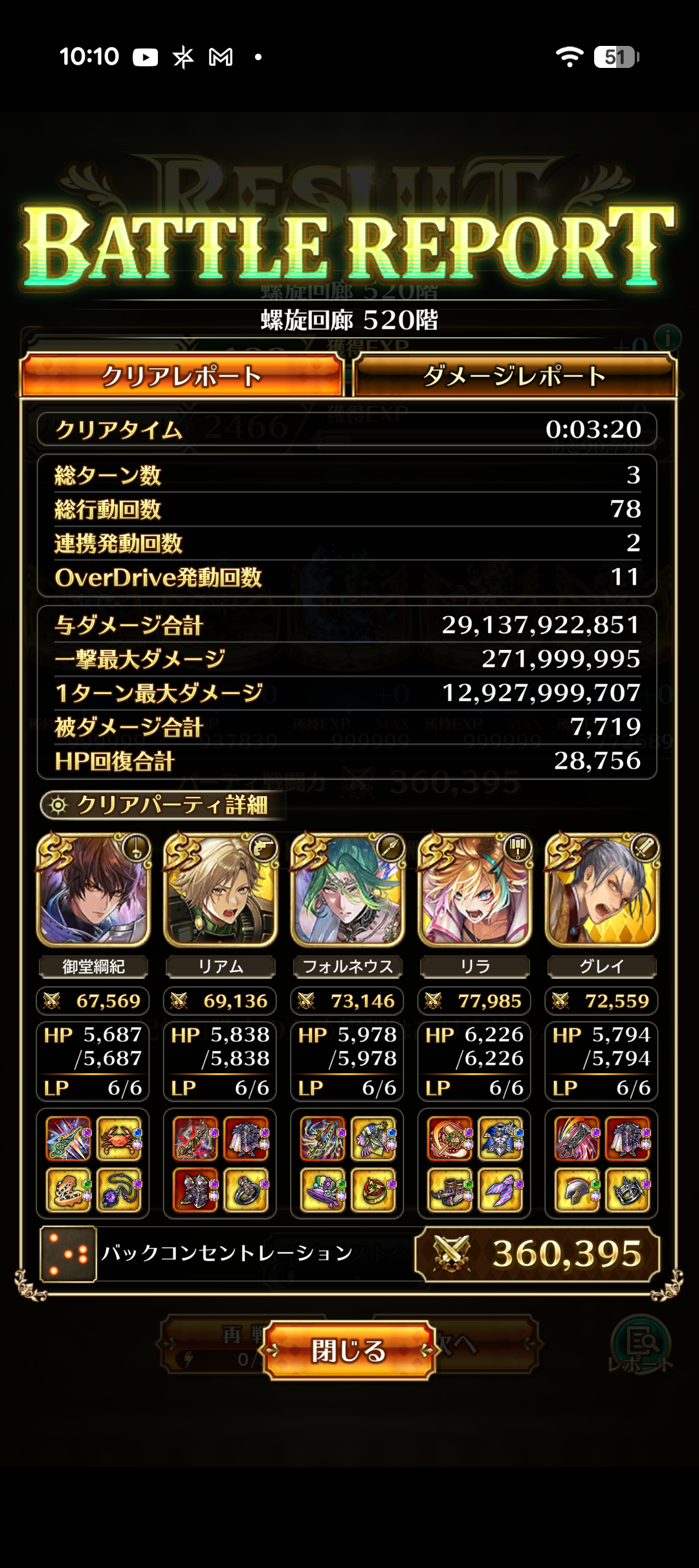Viewport: 699px width, 1568px height.
Task: Open 御堂綱紀 character portrait
Action: coord(93,891)
